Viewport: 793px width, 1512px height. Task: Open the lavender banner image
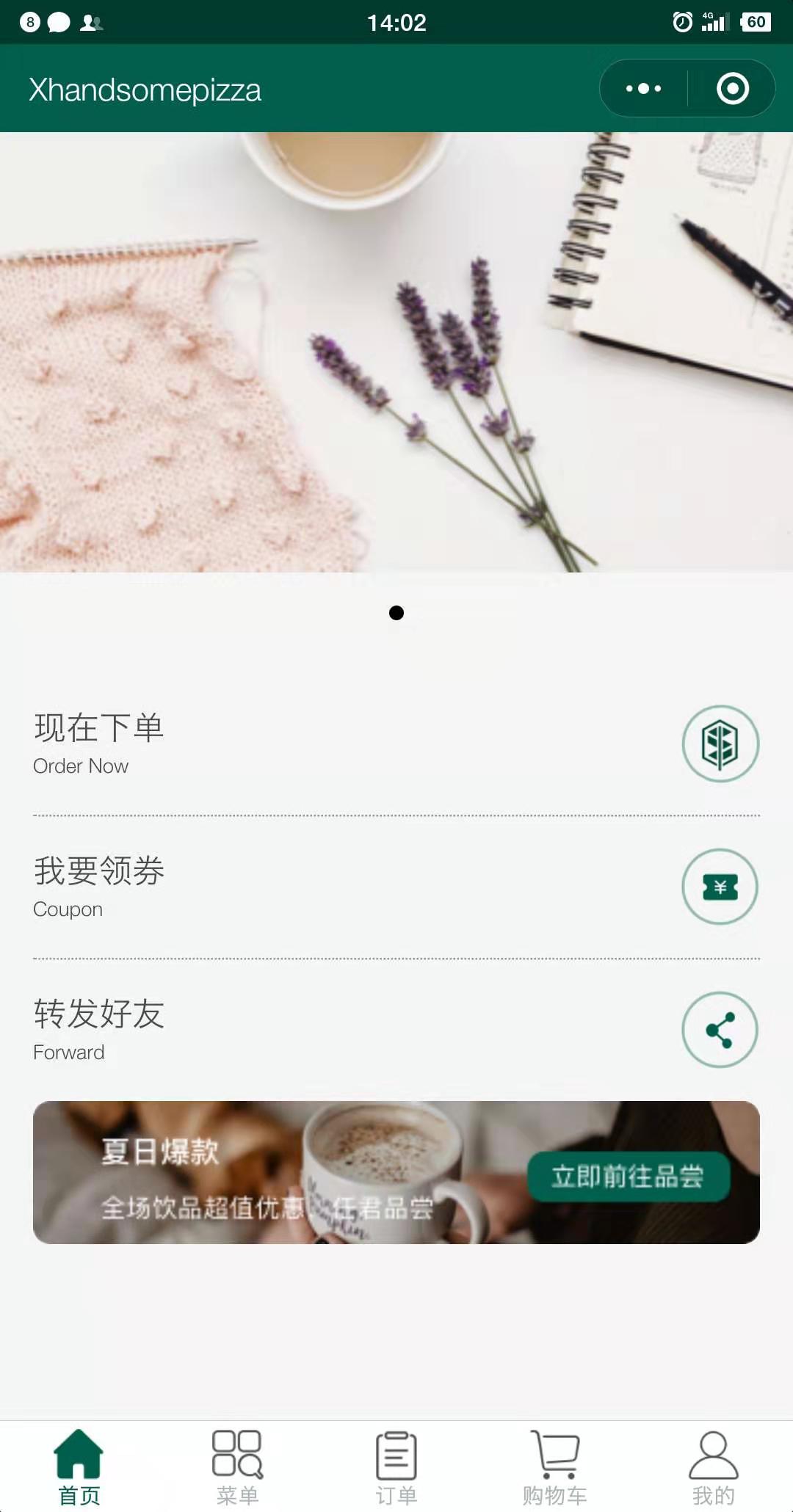[x=396, y=352]
